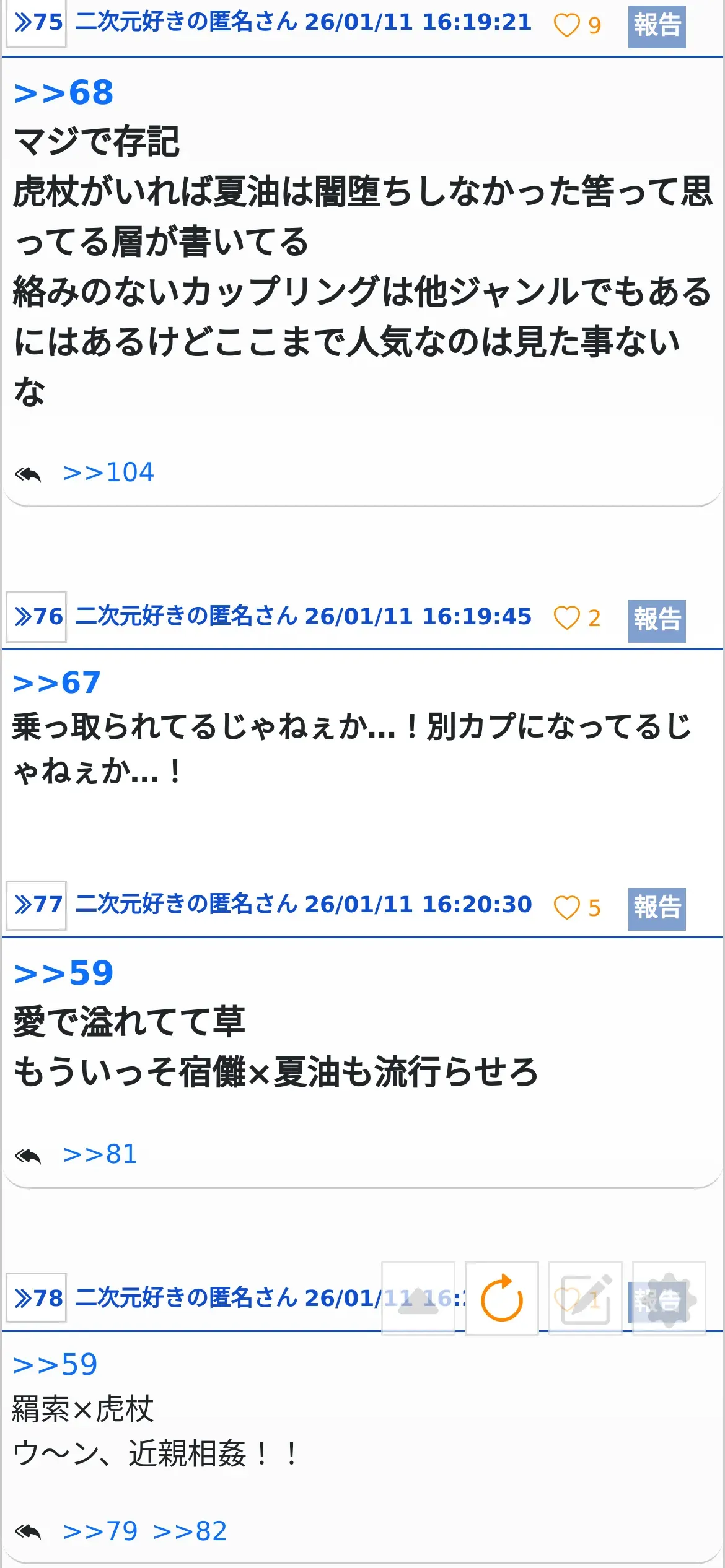Like post 75 with the heart icon

click(x=566, y=25)
